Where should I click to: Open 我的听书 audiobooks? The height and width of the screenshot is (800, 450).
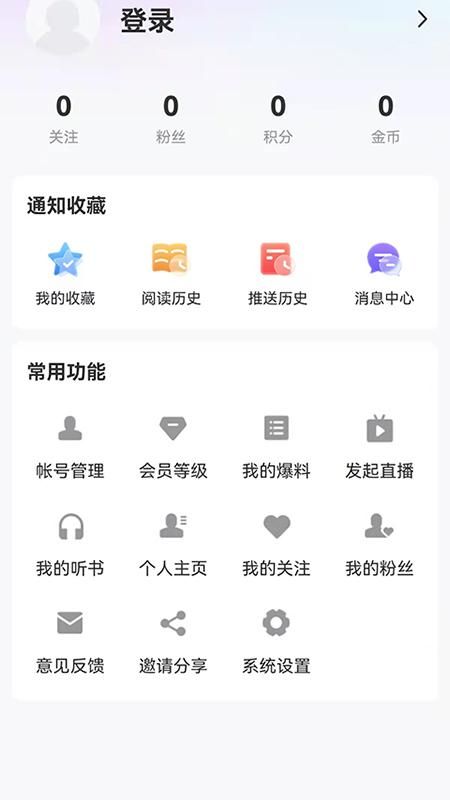[x=70, y=545]
